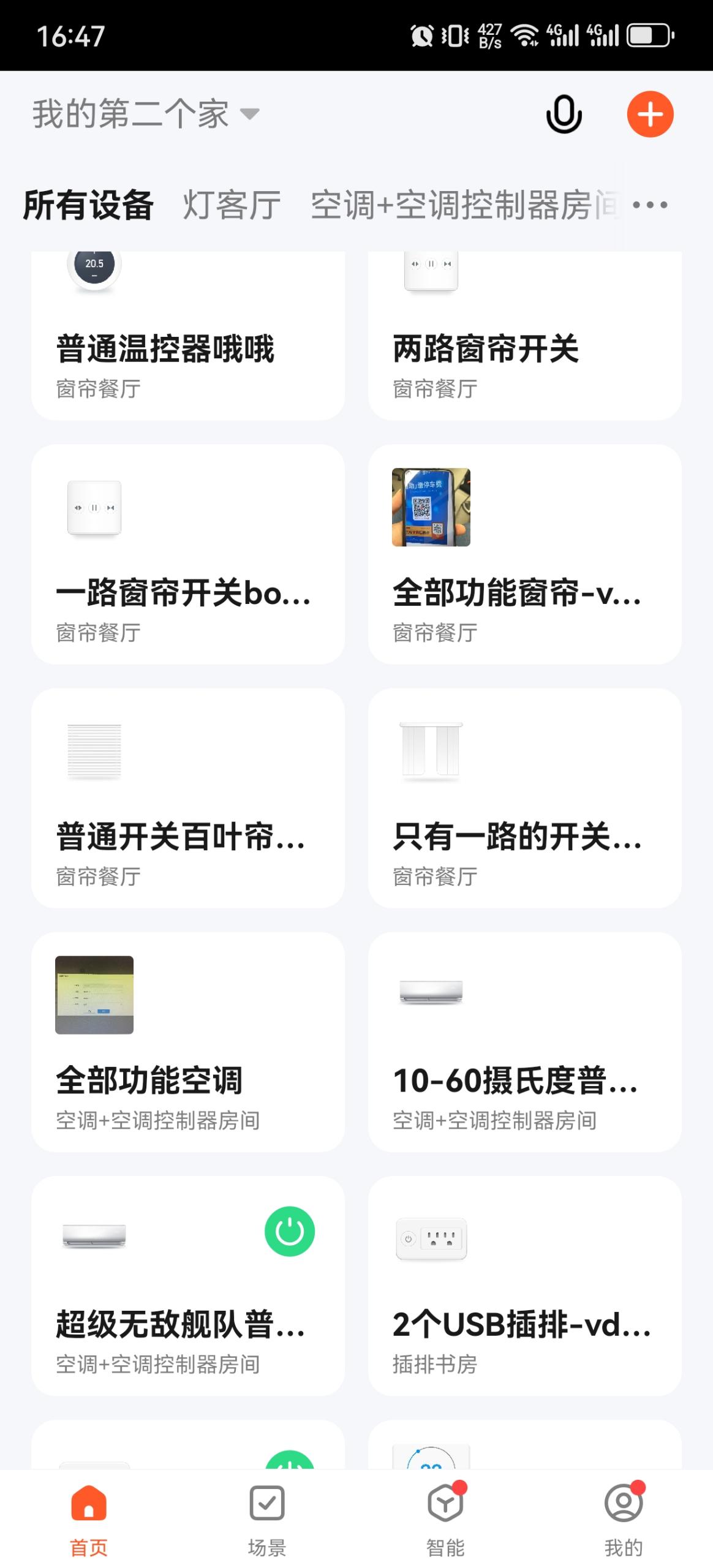Open the 我的第二个家 home dropdown
Screen dimensions: 713x1568
[x=146, y=114]
